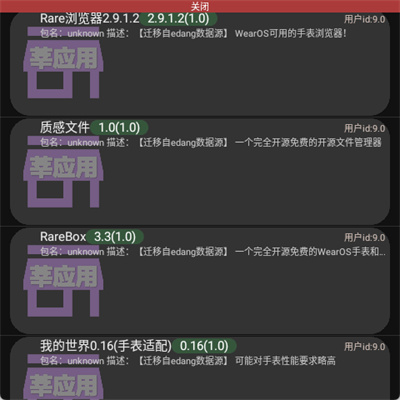Tap the red 关闭 close bar
The width and height of the screenshot is (400, 400).
(x=200, y=6)
